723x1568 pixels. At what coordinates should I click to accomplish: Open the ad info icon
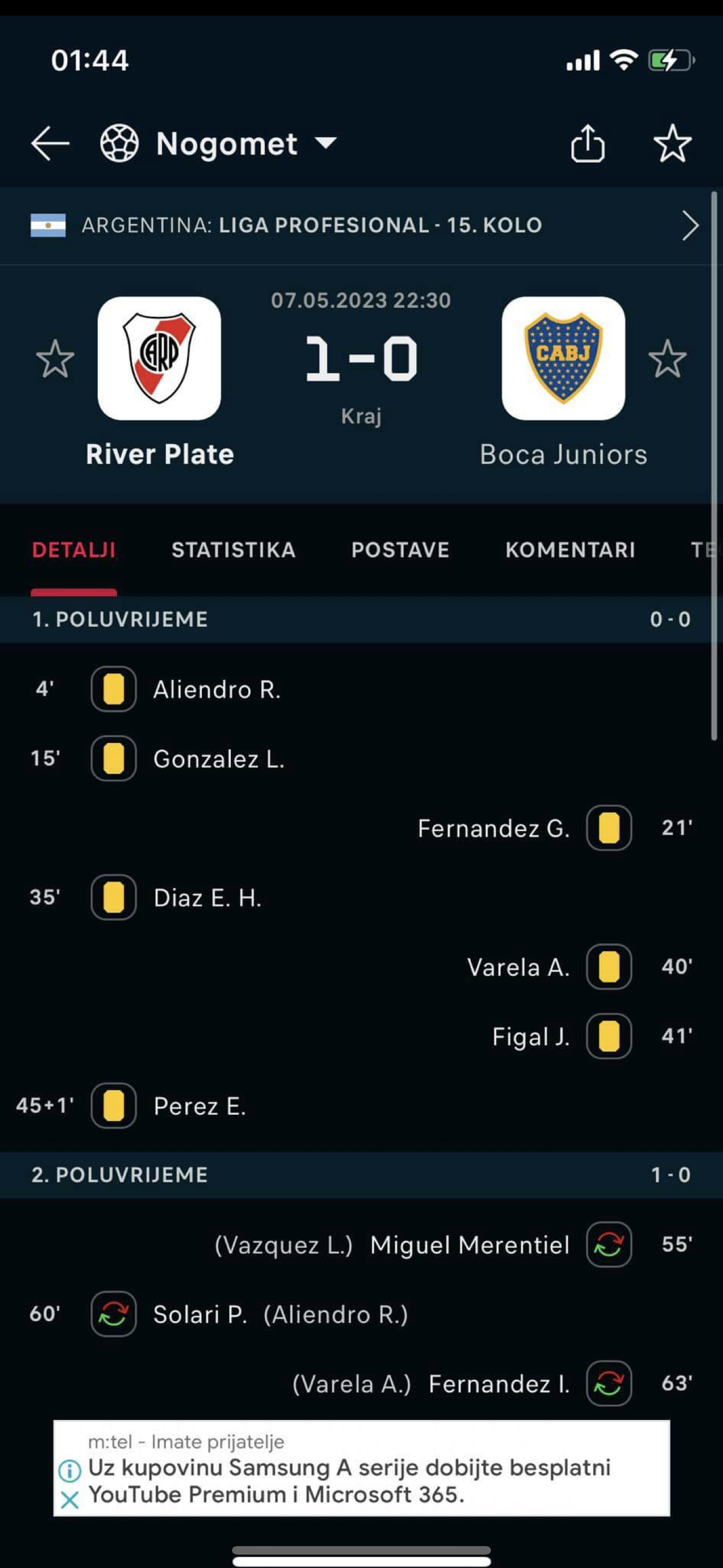click(x=69, y=1470)
